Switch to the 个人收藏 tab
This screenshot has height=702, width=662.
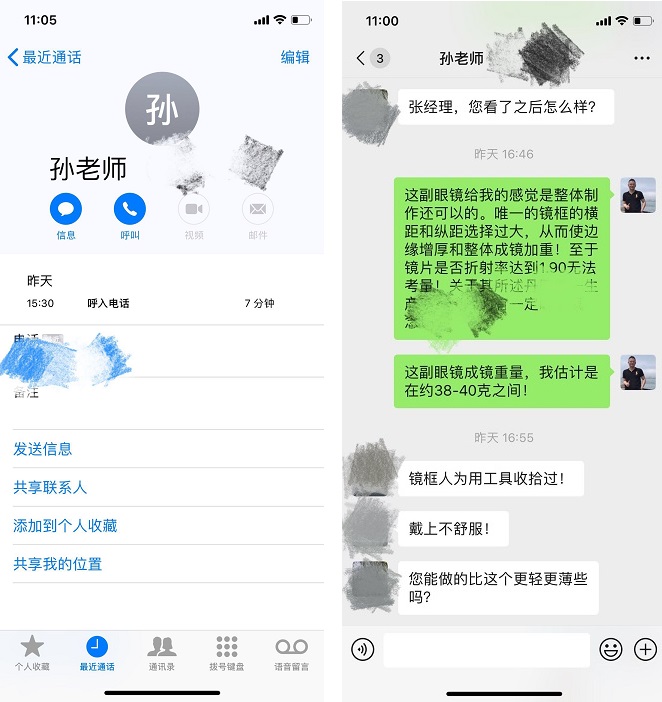click(32, 653)
